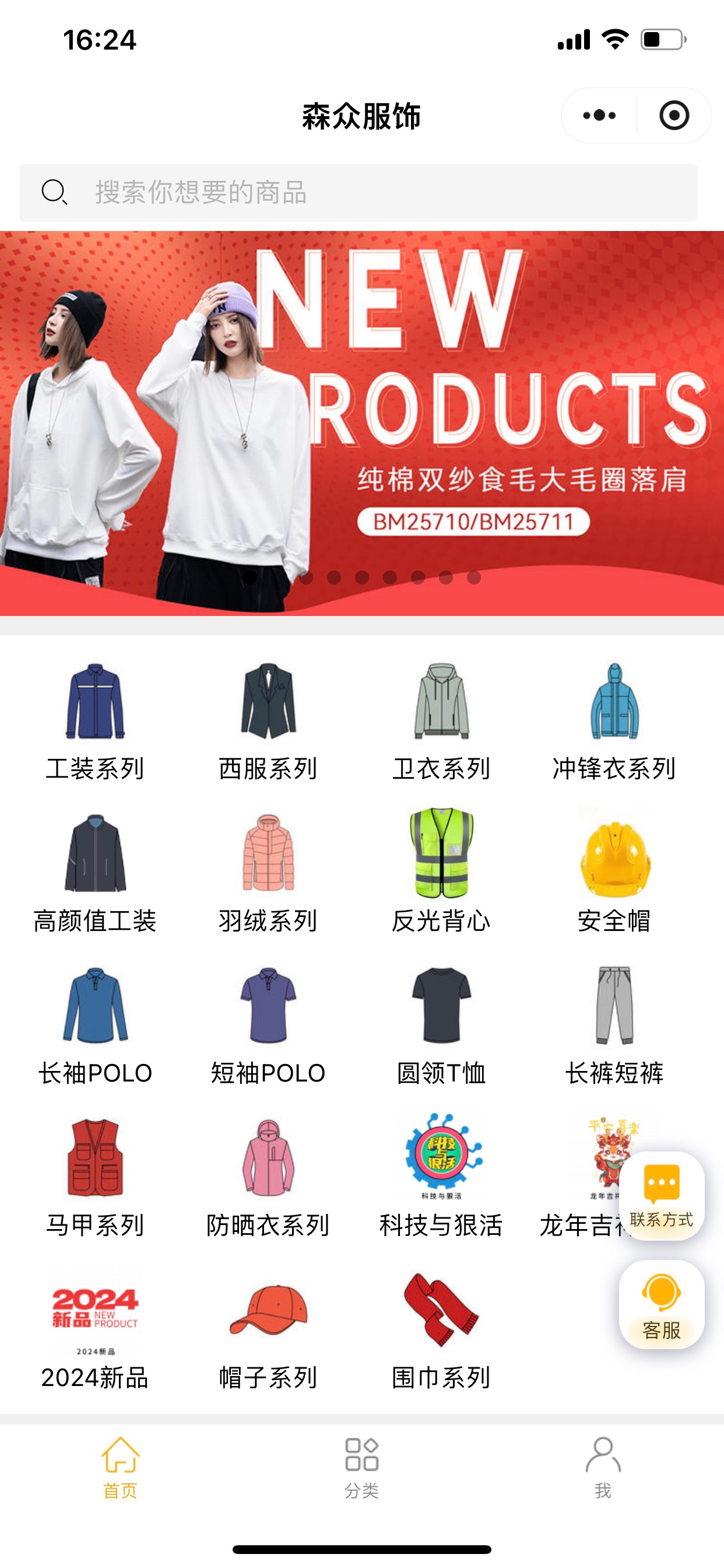724x1568 pixels.
Task: Close the mini program via the circle button
Action: coord(673,116)
